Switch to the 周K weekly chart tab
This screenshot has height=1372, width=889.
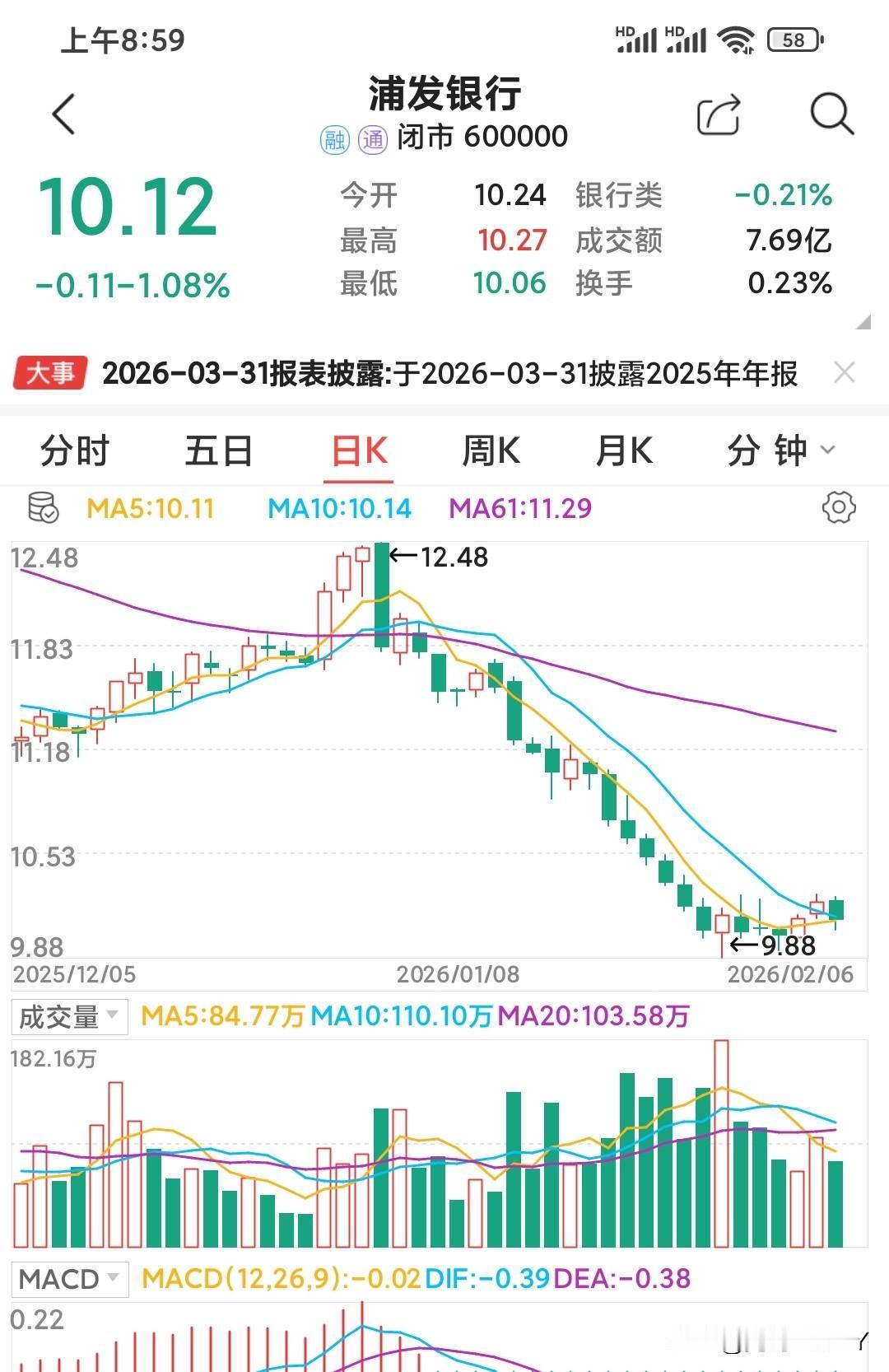tap(491, 450)
